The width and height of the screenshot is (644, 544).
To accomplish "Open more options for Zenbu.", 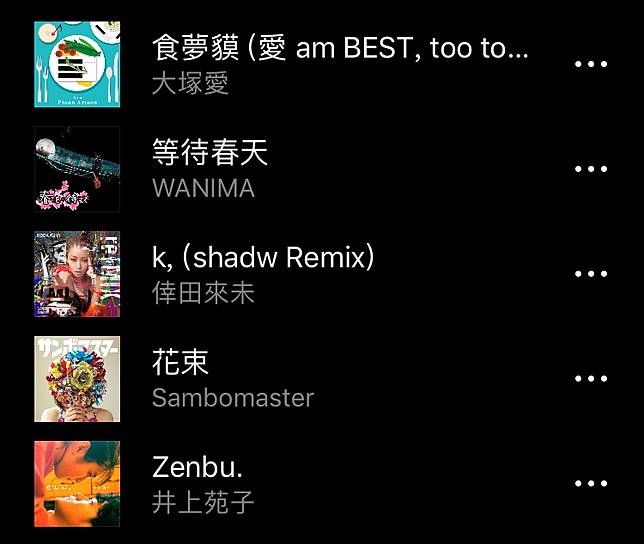I will point(591,484).
